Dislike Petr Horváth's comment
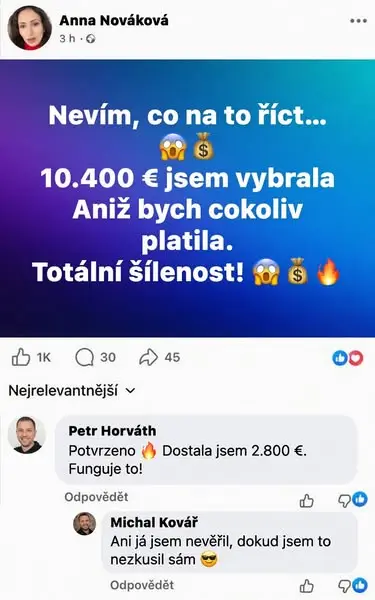This screenshot has width=375, height=600. (x=344, y=501)
